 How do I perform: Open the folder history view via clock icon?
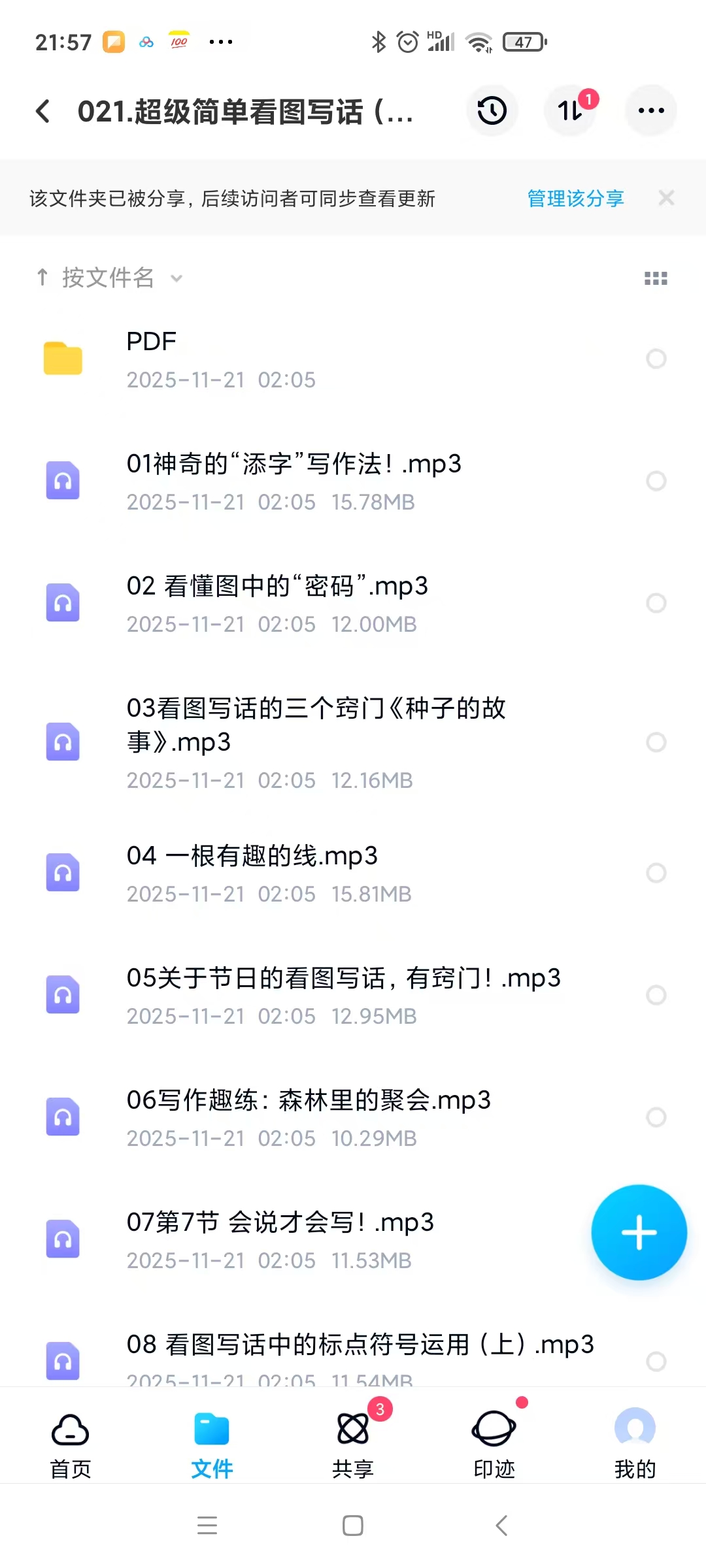tap(492, 111)
